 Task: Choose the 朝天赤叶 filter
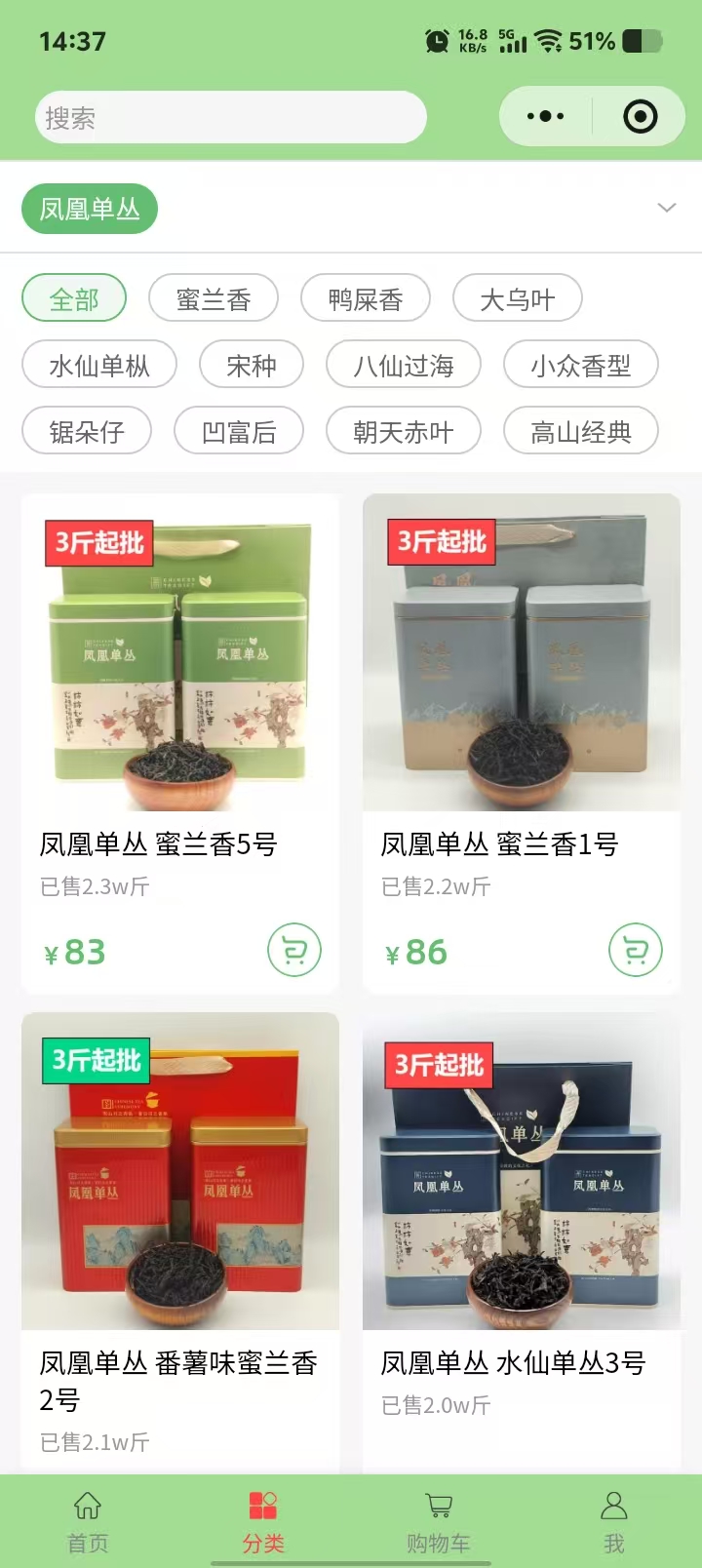[404, 431]
